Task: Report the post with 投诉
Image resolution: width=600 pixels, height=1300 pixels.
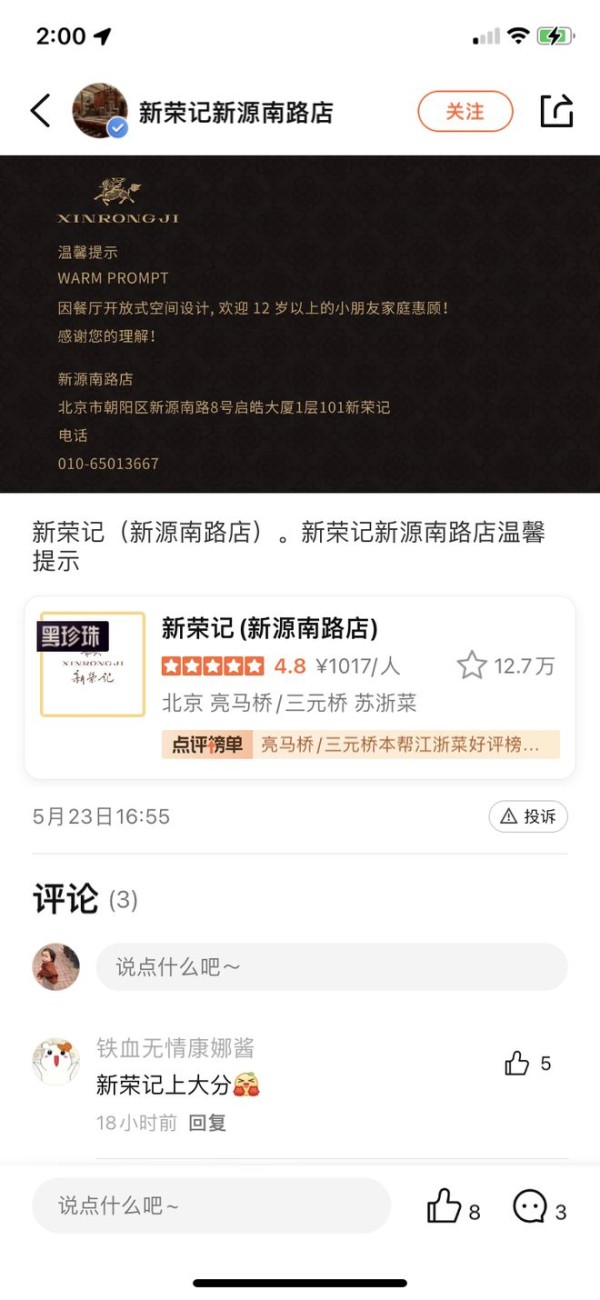Action: coord(528,817)
